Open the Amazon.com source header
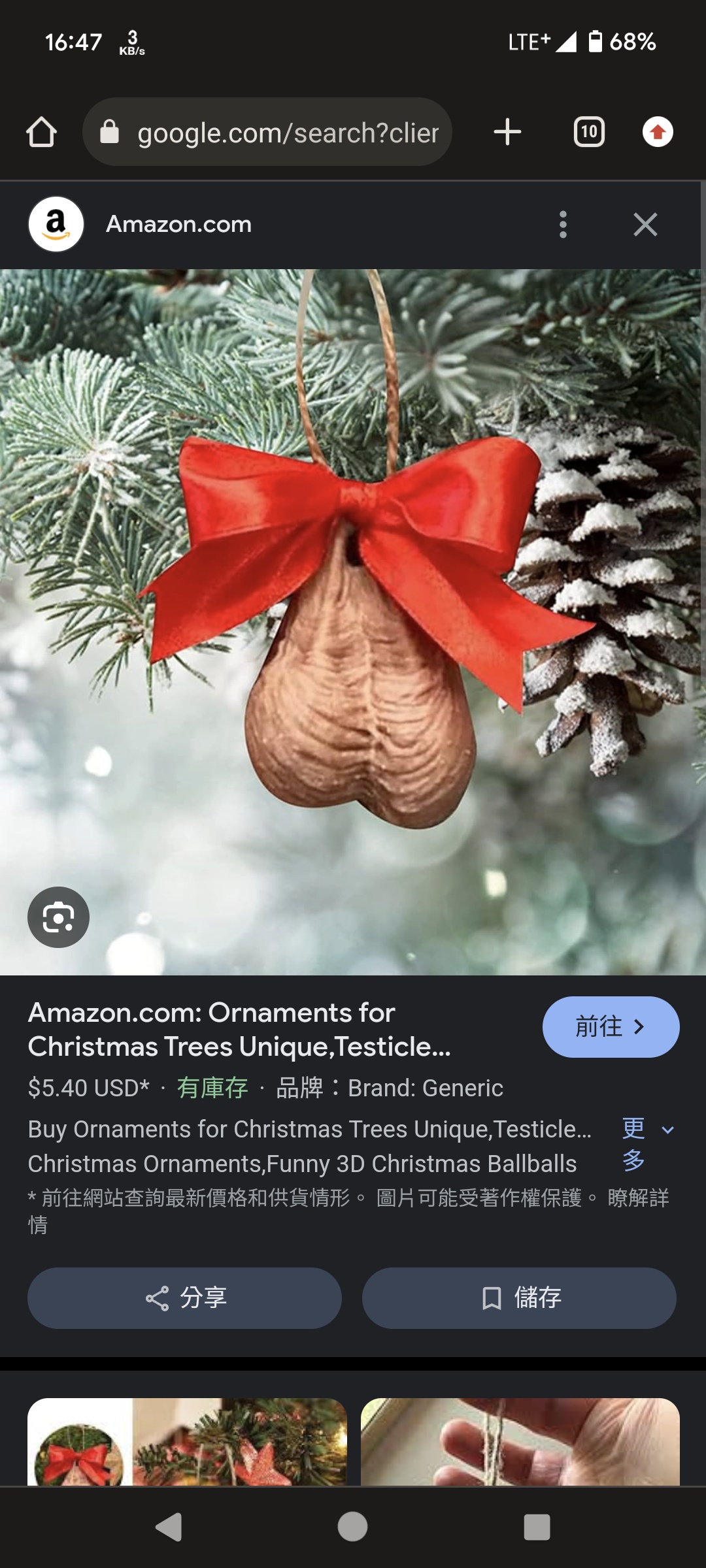Image resolution: width=706 pixels, height=1568 pixels. [x=178, y=225]
